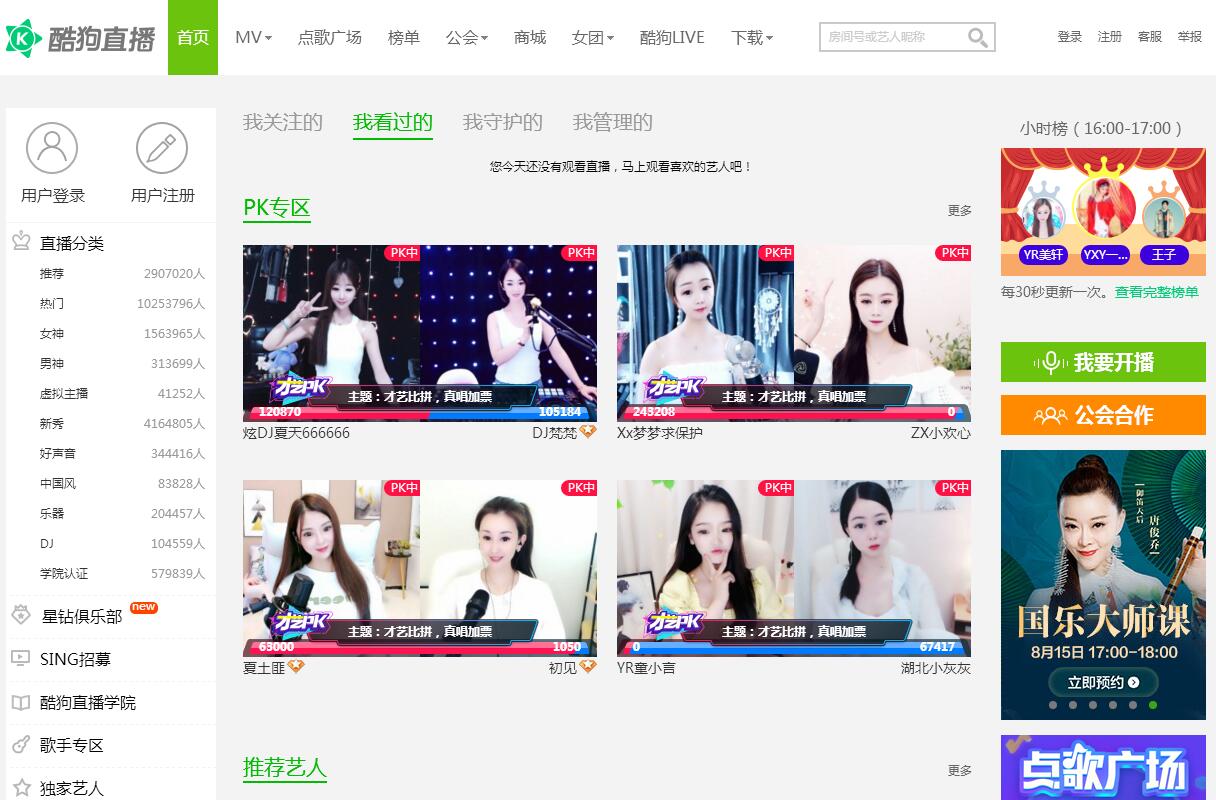Tap the search magnifier icon

point(977,38)
